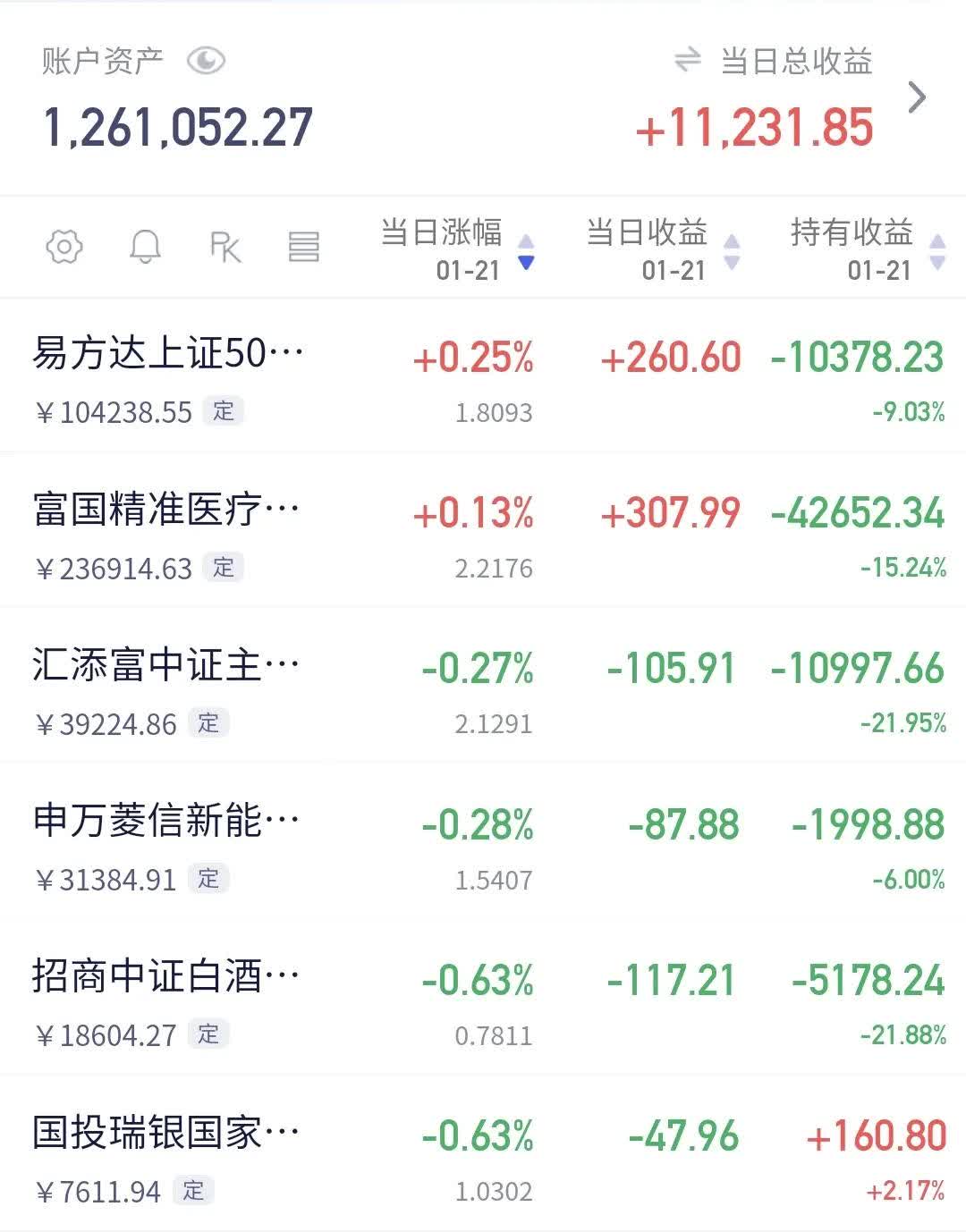Image resolution: width=966 pixels, height=1232 pixels.
Task: Click the blue sort triangle under 当日涨幅
Action: [524, 265]
